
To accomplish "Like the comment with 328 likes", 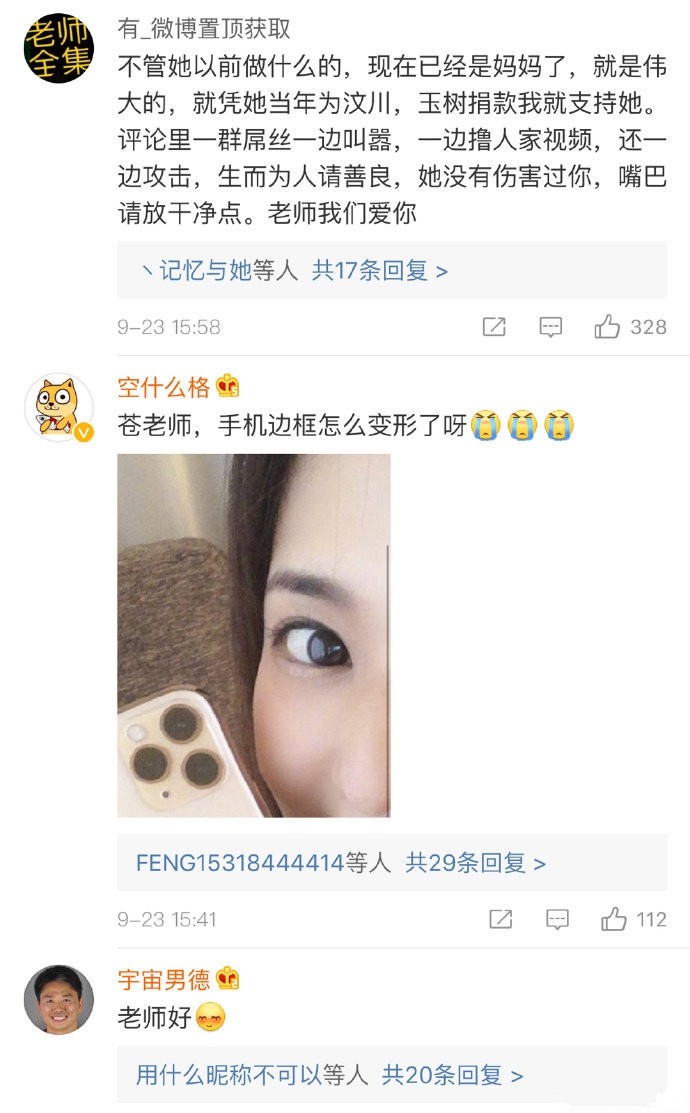I will (608, 327).
